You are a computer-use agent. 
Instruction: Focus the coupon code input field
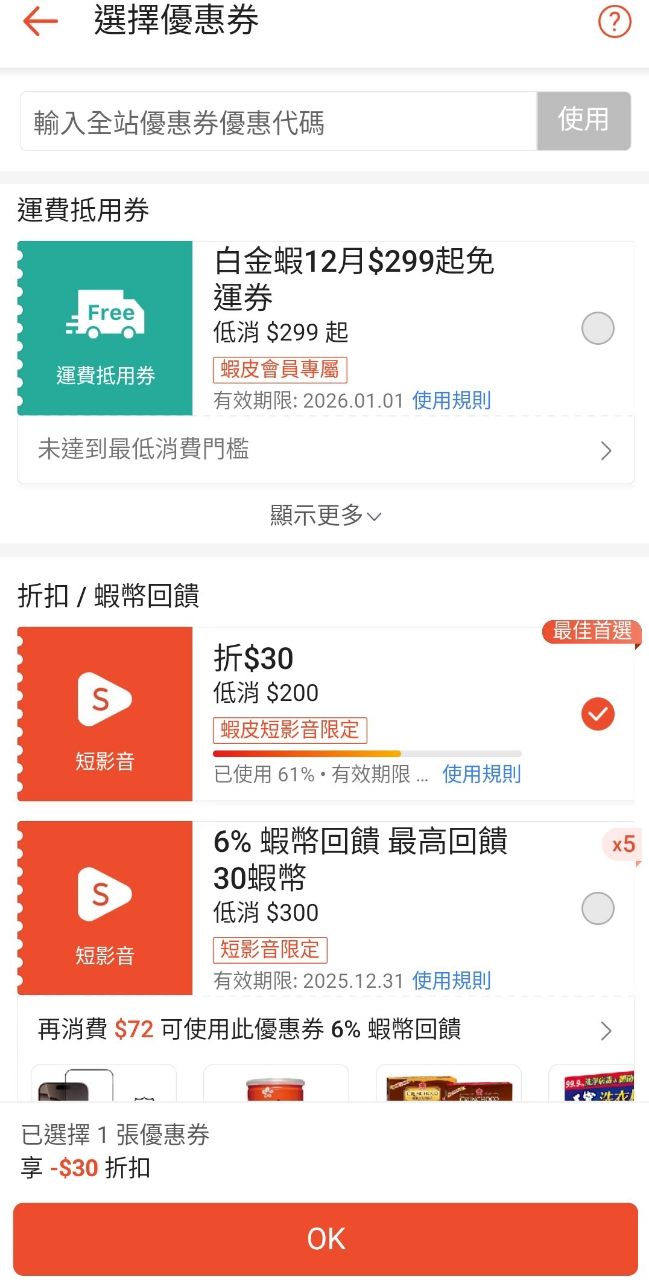(x=278, y=122)
